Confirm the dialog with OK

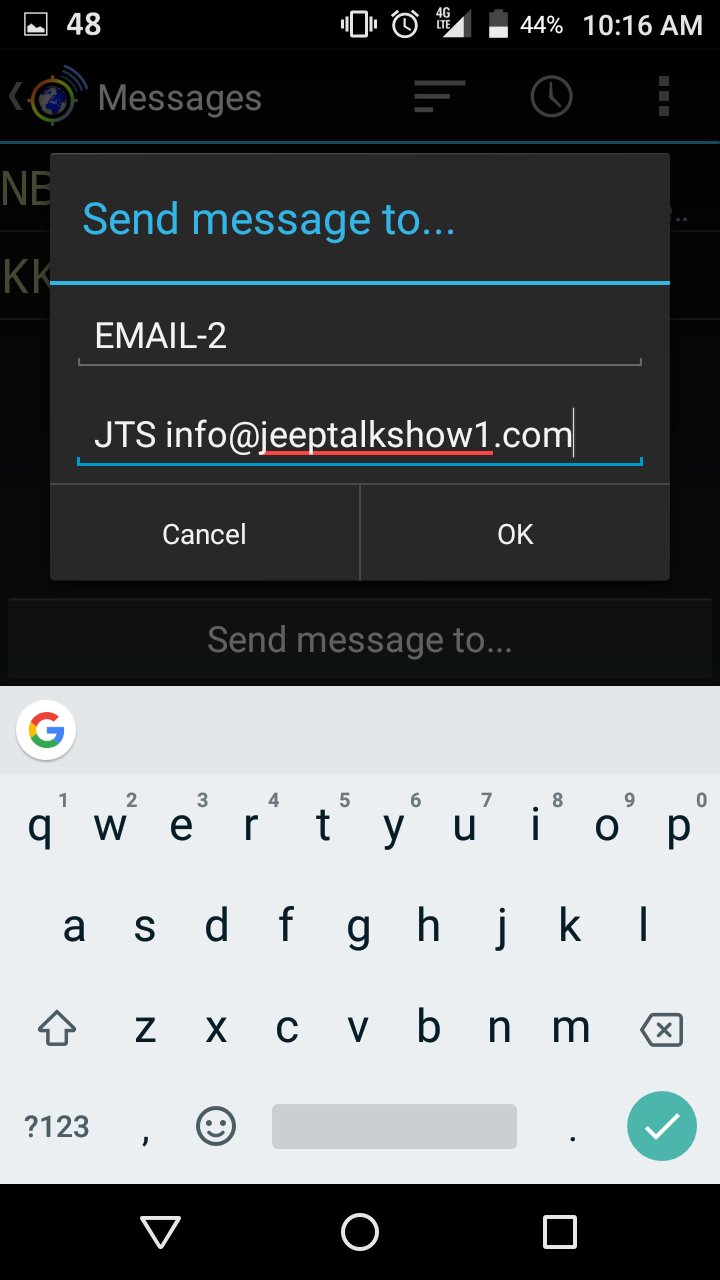[515, 534]
